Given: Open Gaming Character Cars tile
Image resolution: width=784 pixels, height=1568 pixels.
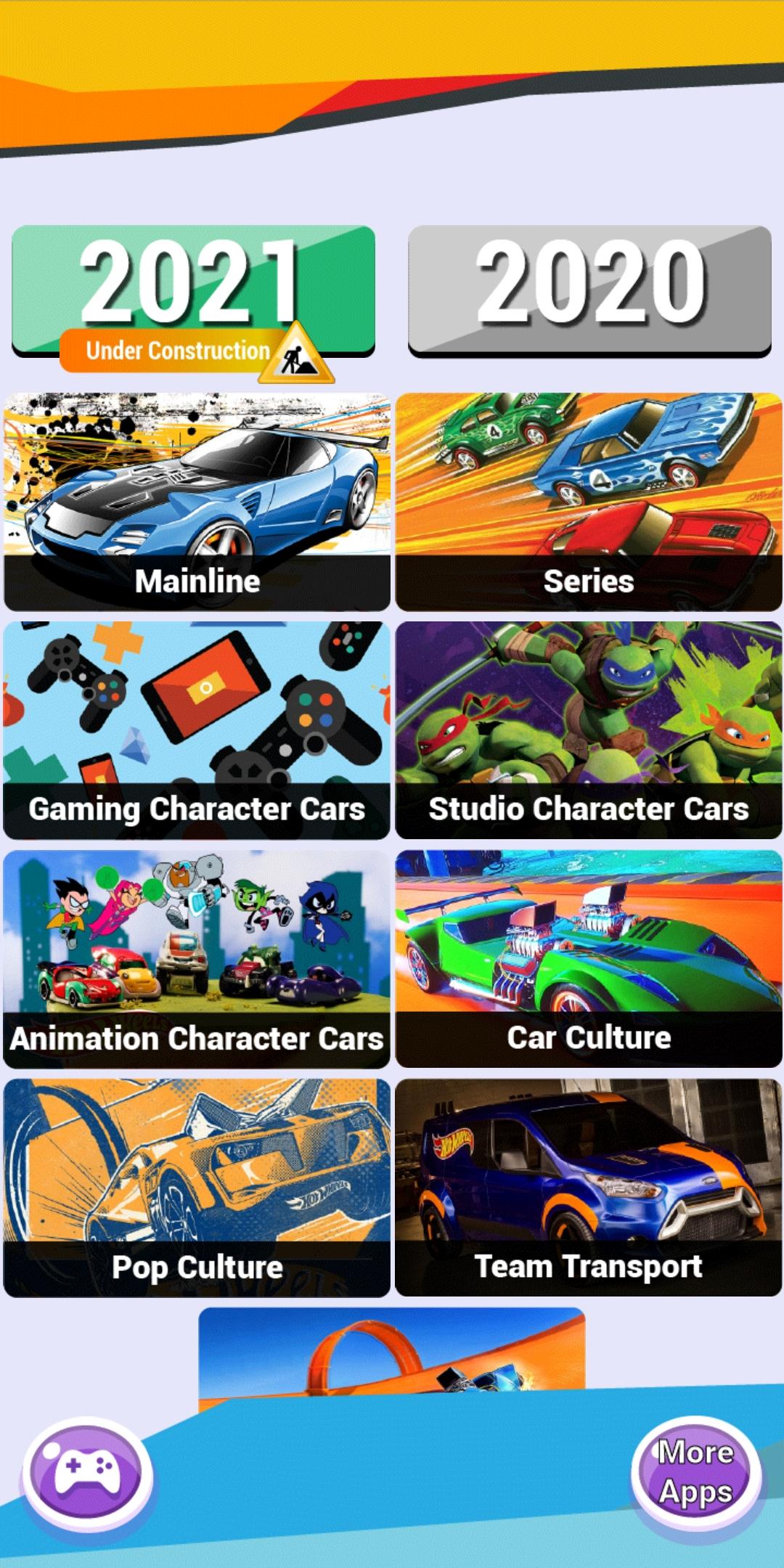Looking at the screenshot, I should [x=197, y=730].
